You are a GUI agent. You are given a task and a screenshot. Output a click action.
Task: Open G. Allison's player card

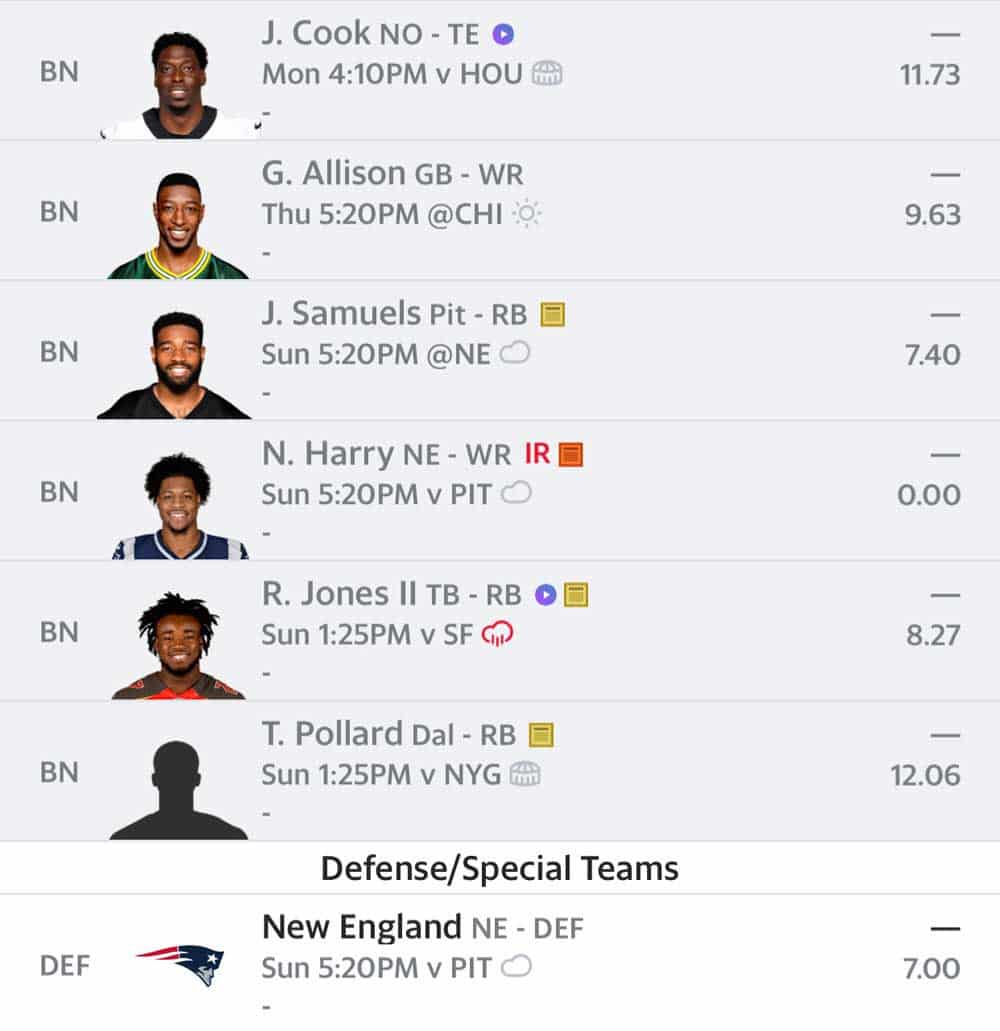333,174
